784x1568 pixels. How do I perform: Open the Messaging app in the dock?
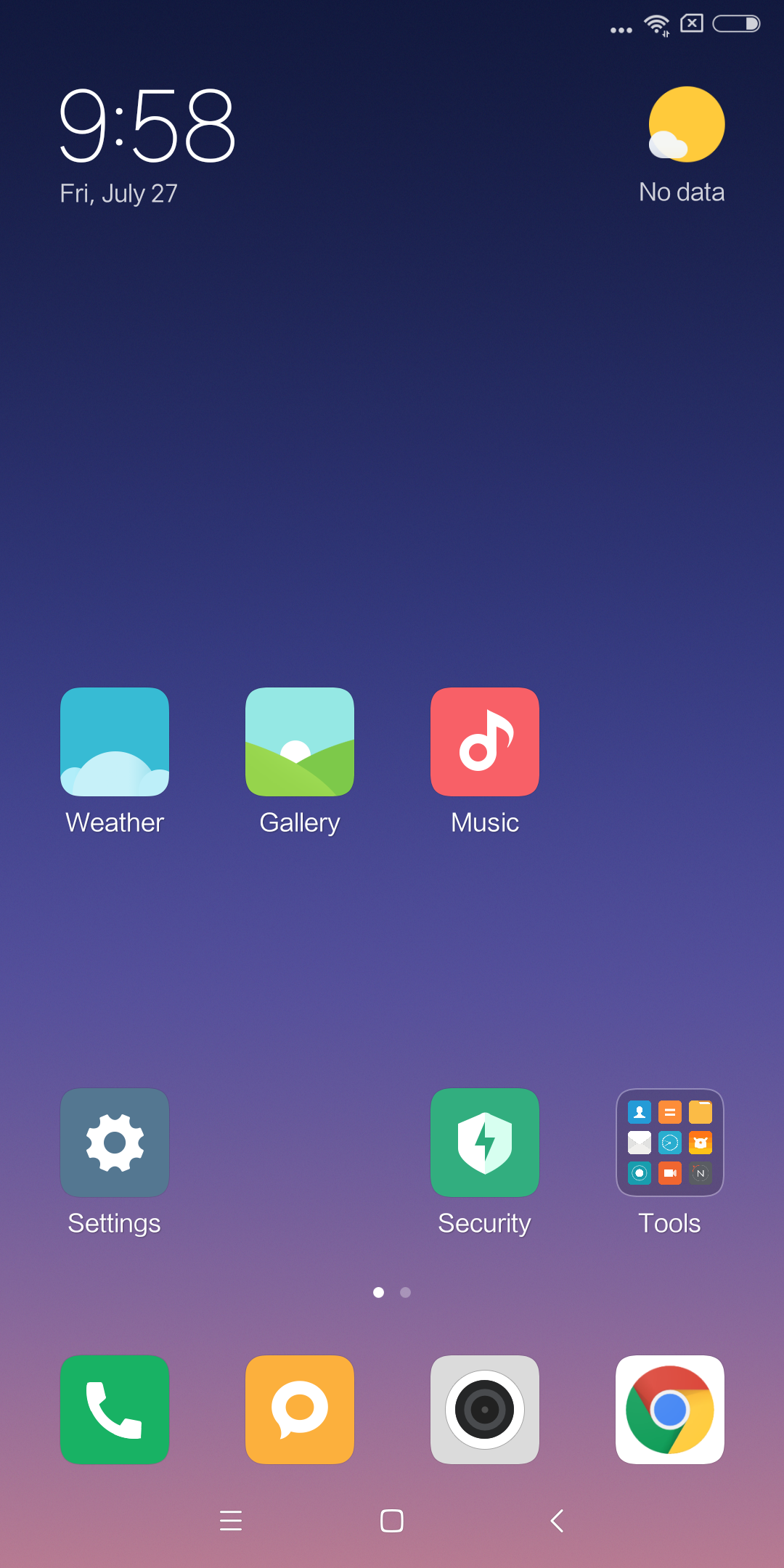[300, 1410]
